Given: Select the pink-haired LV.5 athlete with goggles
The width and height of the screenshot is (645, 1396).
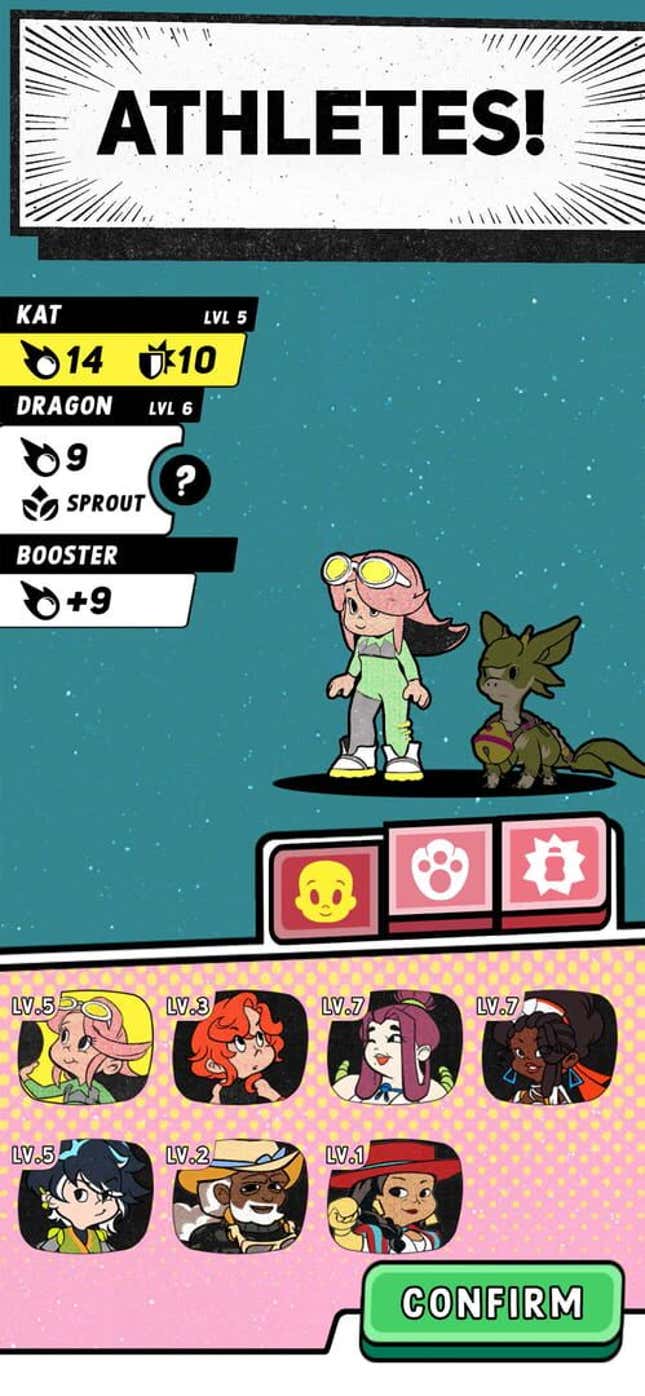Looking at the screenshot, I should pos(86,1047).
